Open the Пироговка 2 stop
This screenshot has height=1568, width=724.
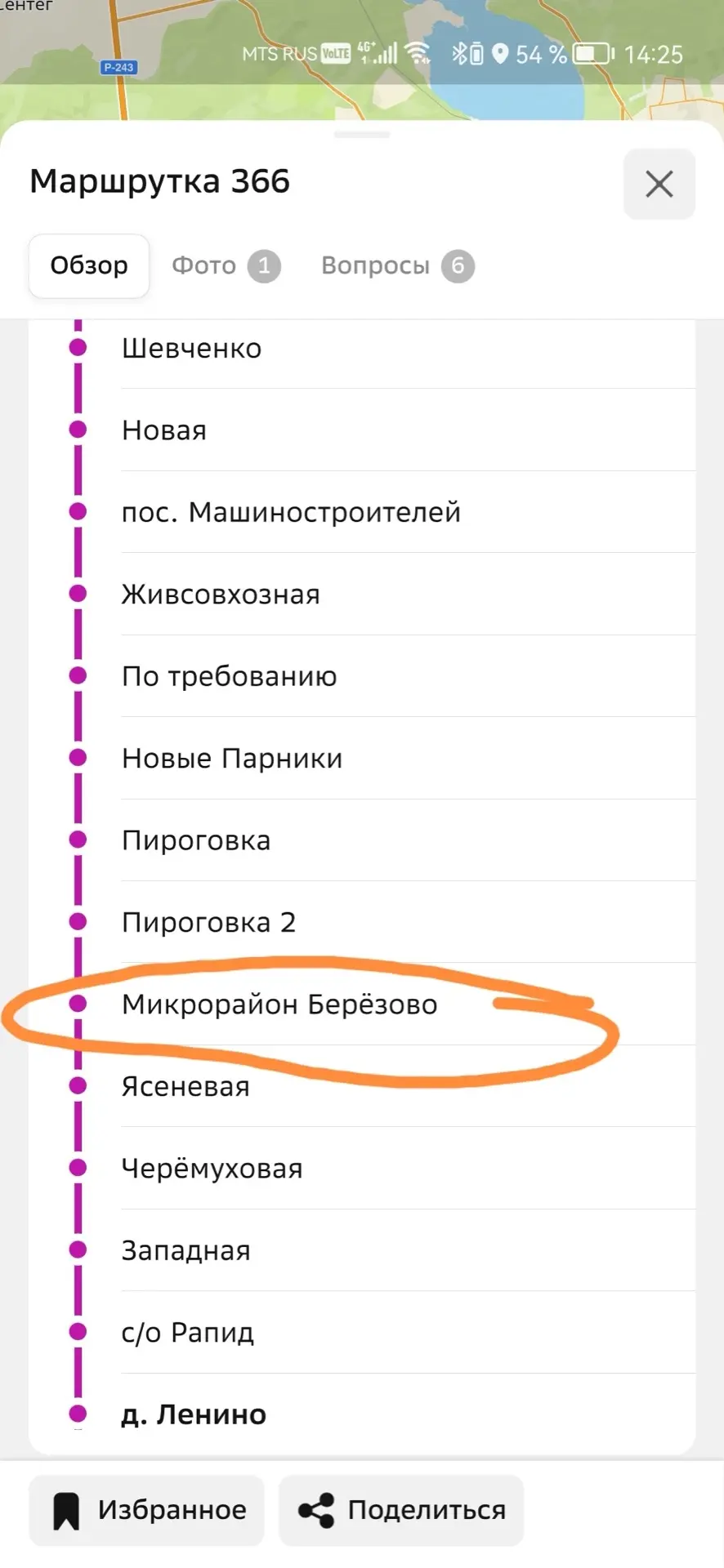click(208, 922)
